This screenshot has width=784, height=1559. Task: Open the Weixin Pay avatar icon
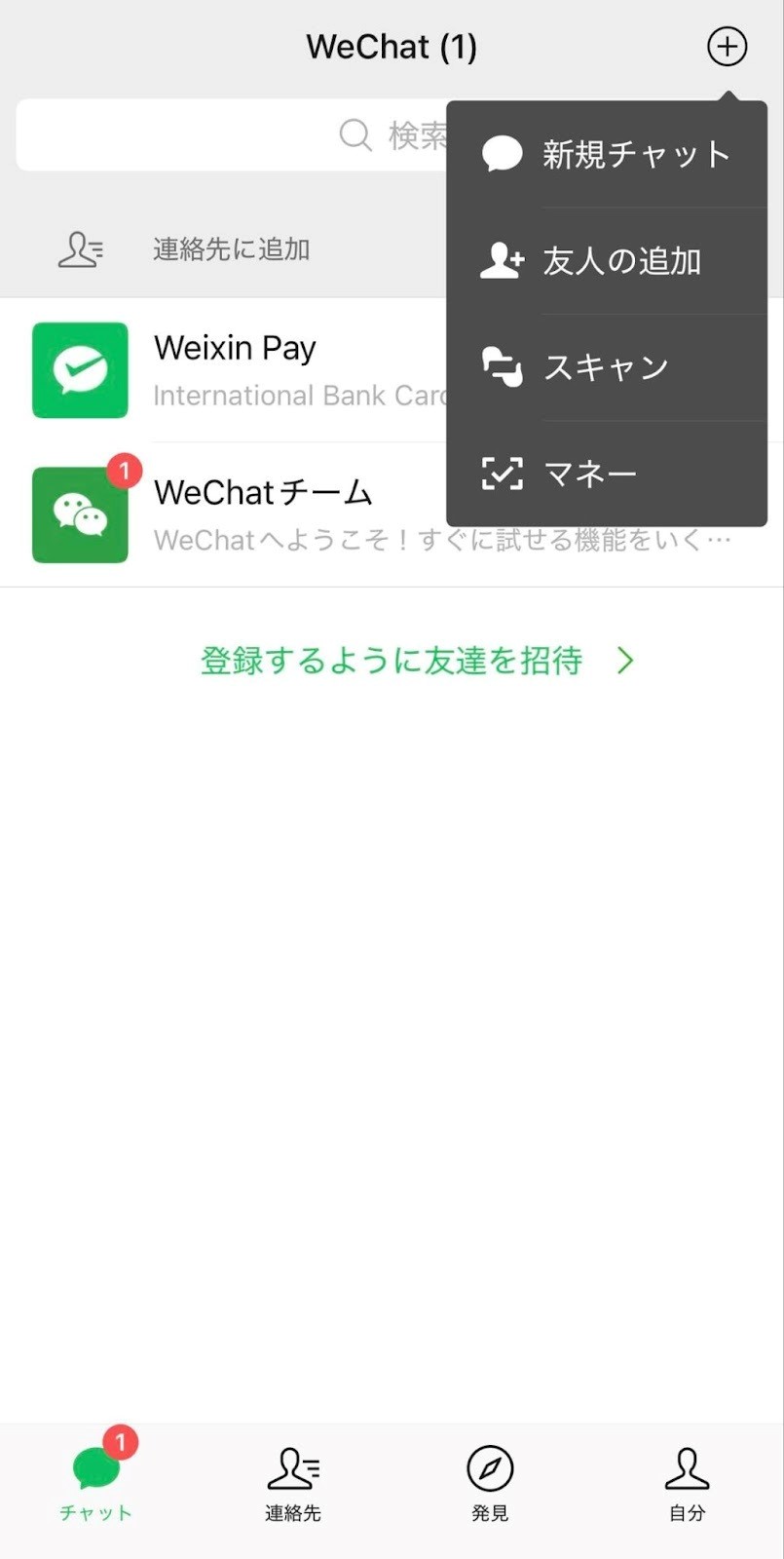[80, 370]
